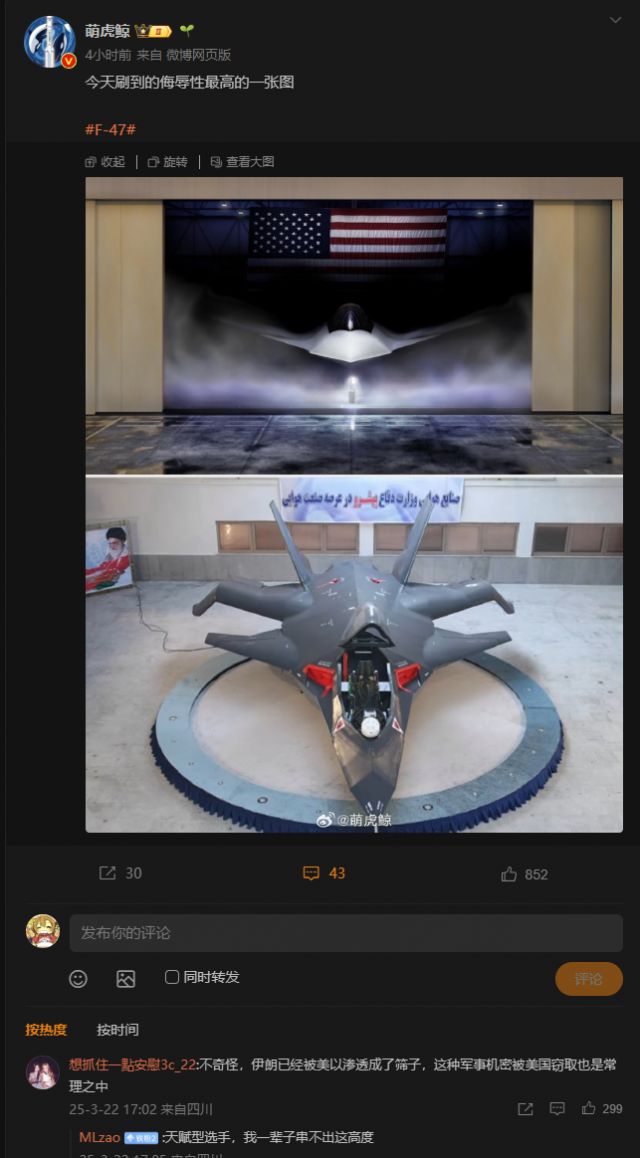Submit with the 评论 button
The image size is (640, 1158).
pos(588,979)
